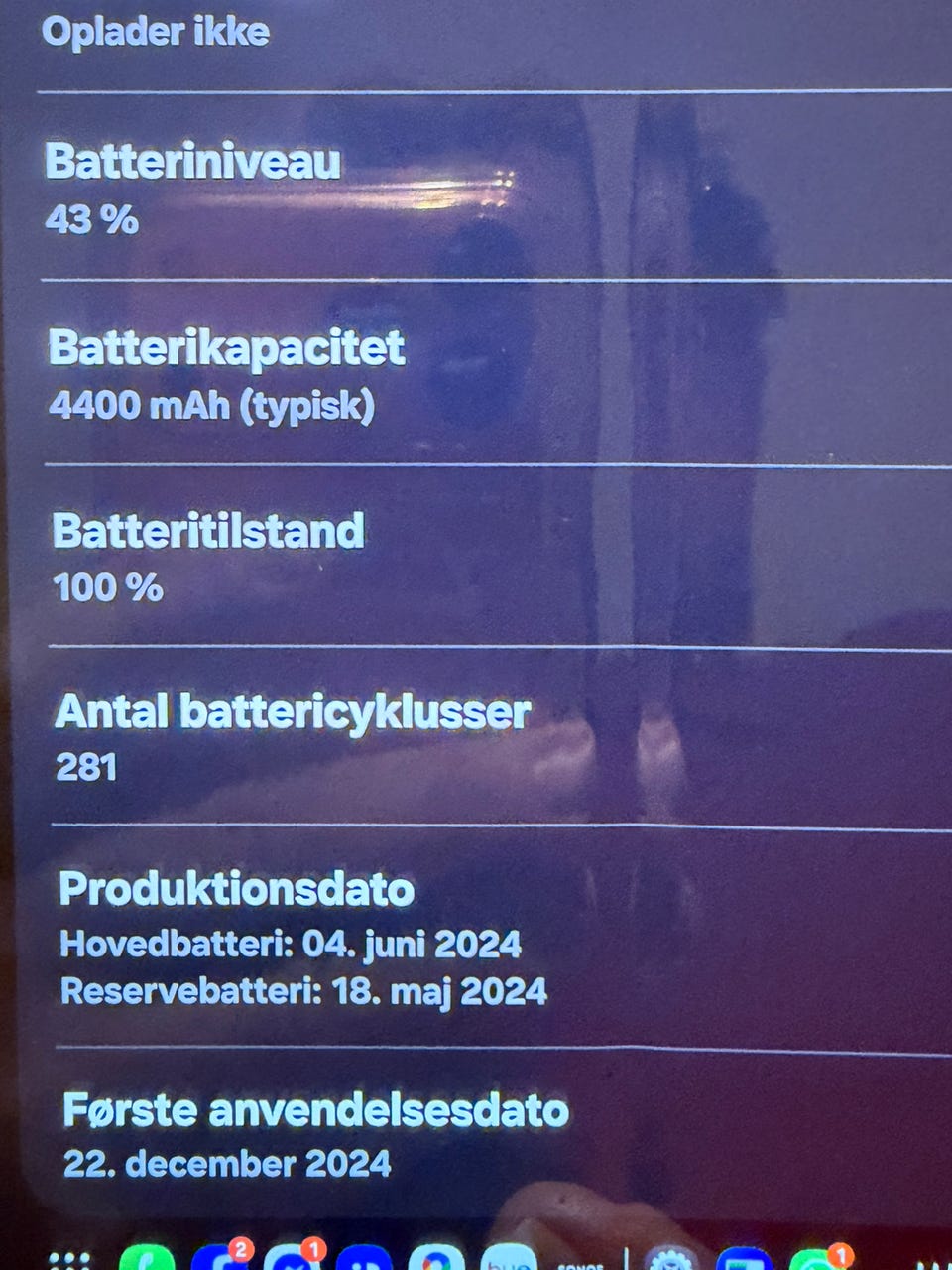Tap the Batteritilstand 100 % row
952x1270 pixels.
pyautogui.click(x=208, y=561)
